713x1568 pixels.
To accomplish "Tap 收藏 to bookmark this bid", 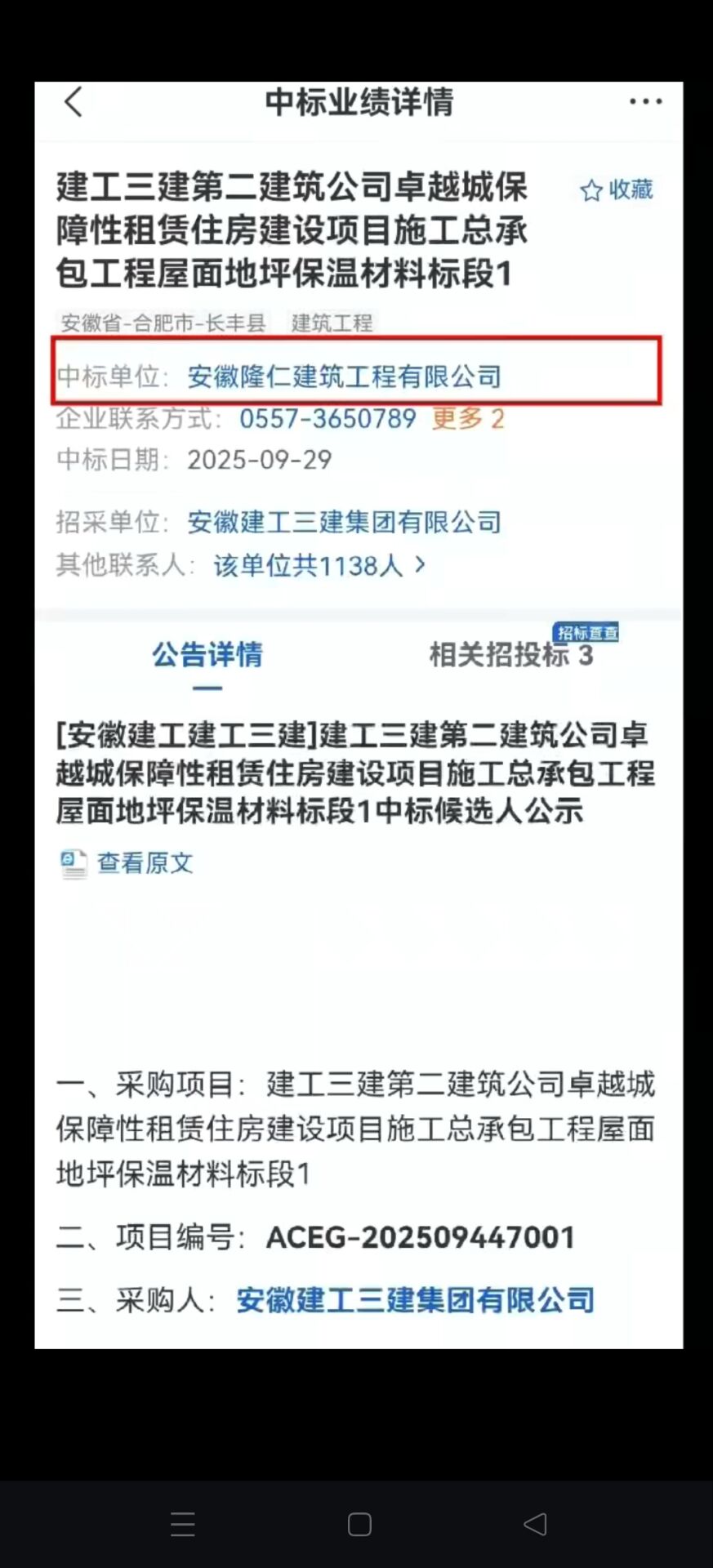I will click(x=617, y=190).
